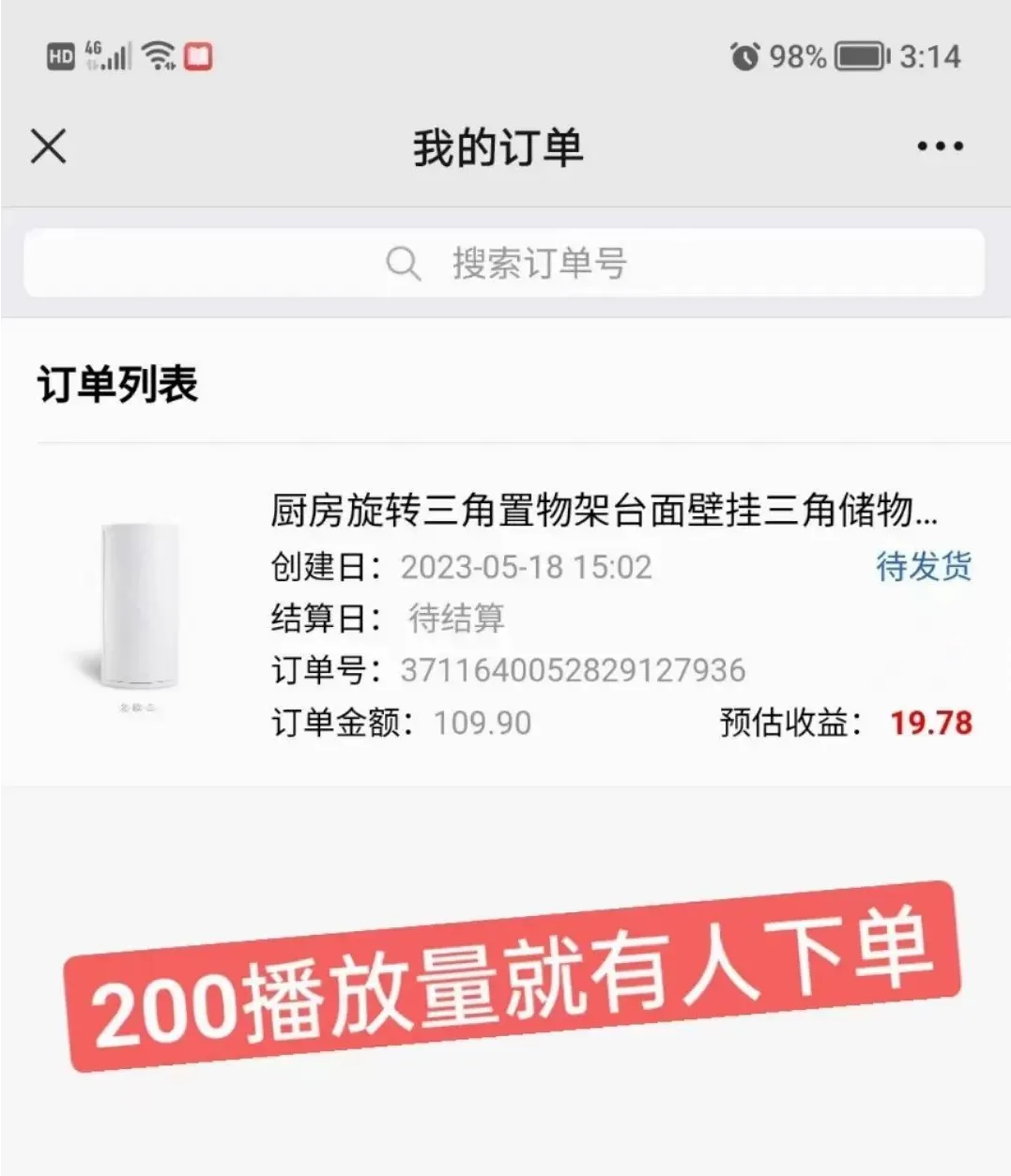The height and width of the screenshot is (1176, 1011).
Task: Select the 待发货 order status label
Action: click(925, 567)
